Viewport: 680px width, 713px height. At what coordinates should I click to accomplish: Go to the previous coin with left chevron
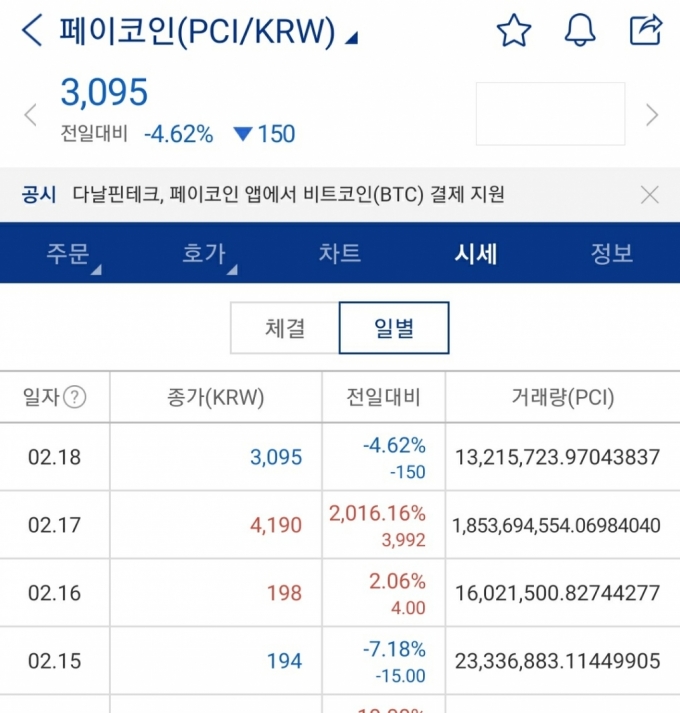pyautogui.click(x=30, y=115)
